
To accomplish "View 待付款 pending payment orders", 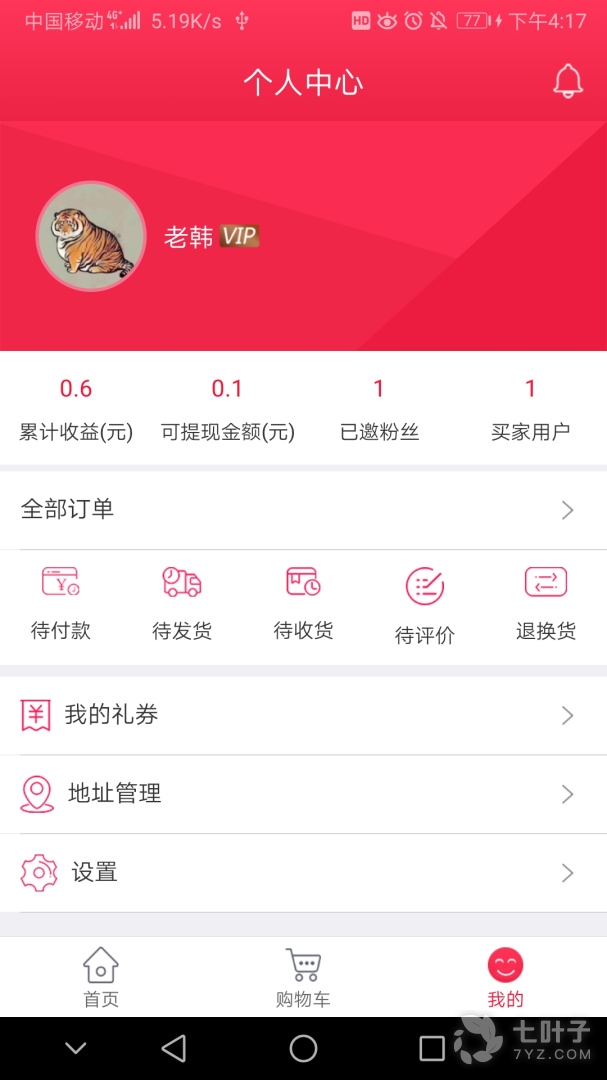I will (x=61, y=603).
